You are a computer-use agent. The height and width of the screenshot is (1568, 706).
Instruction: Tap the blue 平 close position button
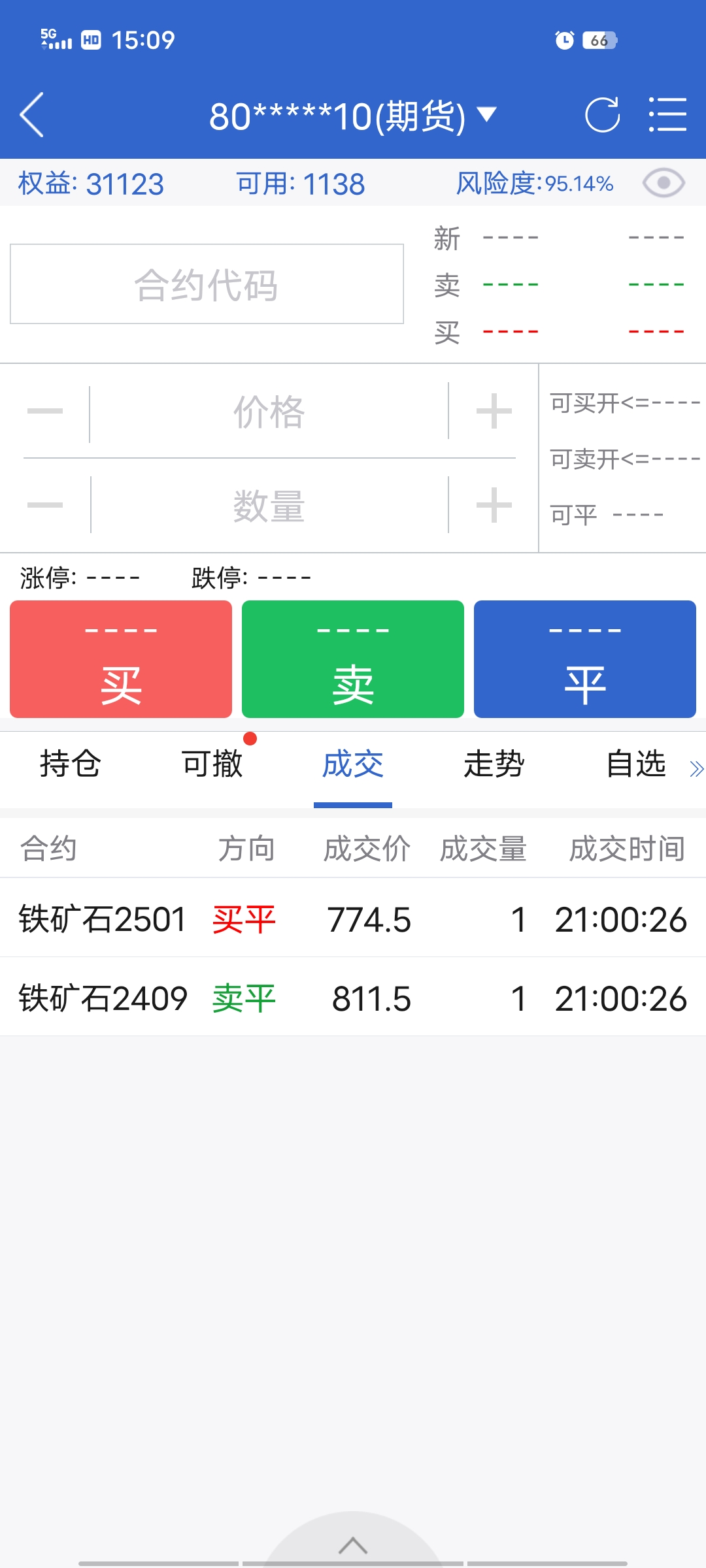point(585,659)
